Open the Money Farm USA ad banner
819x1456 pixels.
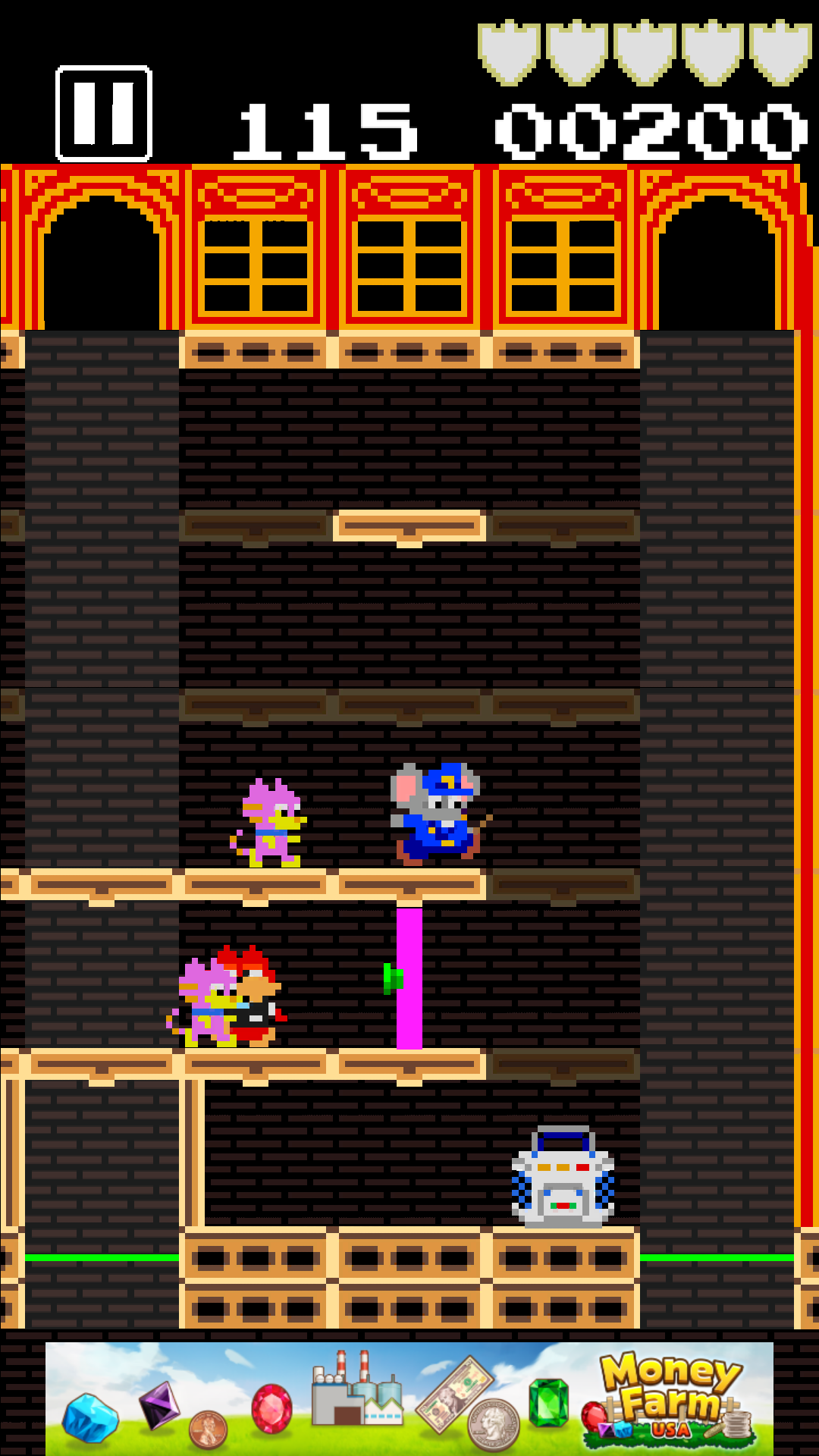pyautogui.click(x=409, y=1398)
